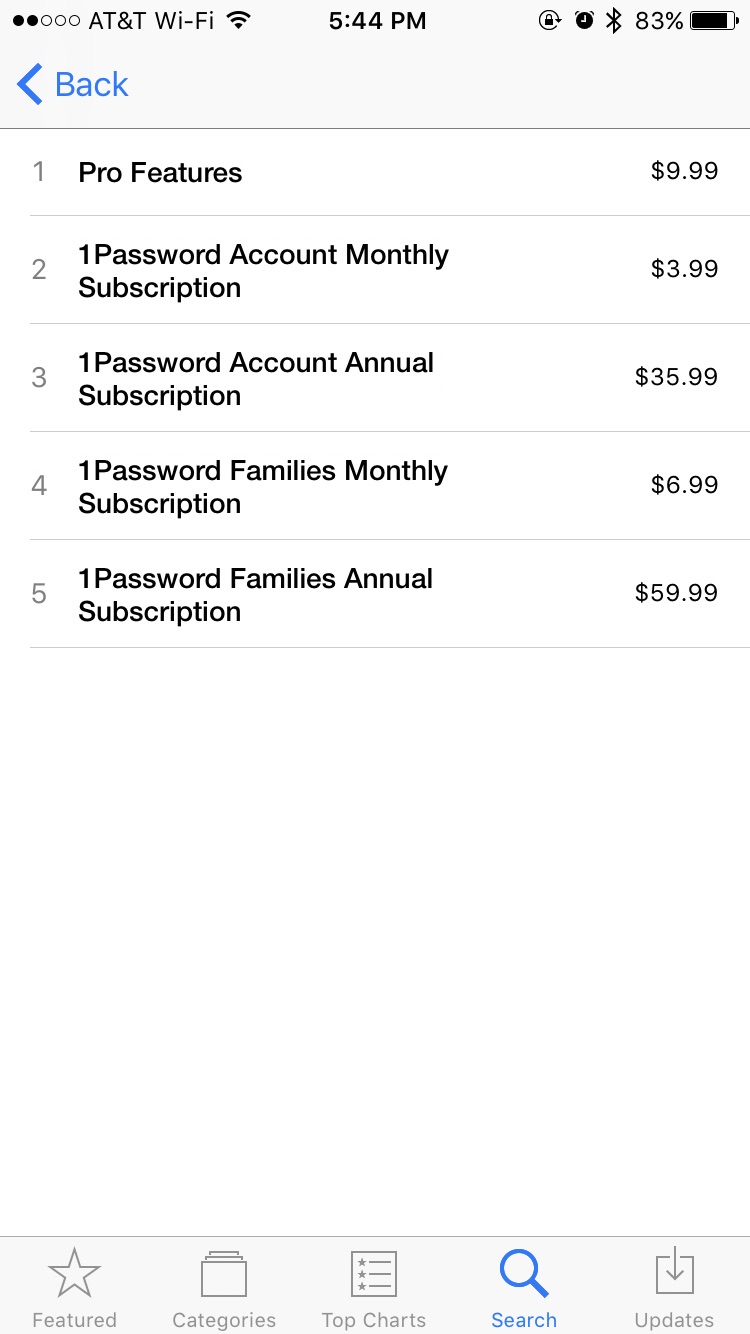The width and height of the screenshot is (750, 1334).
Task: Go back to the previous page
Action: click(73, 85)
